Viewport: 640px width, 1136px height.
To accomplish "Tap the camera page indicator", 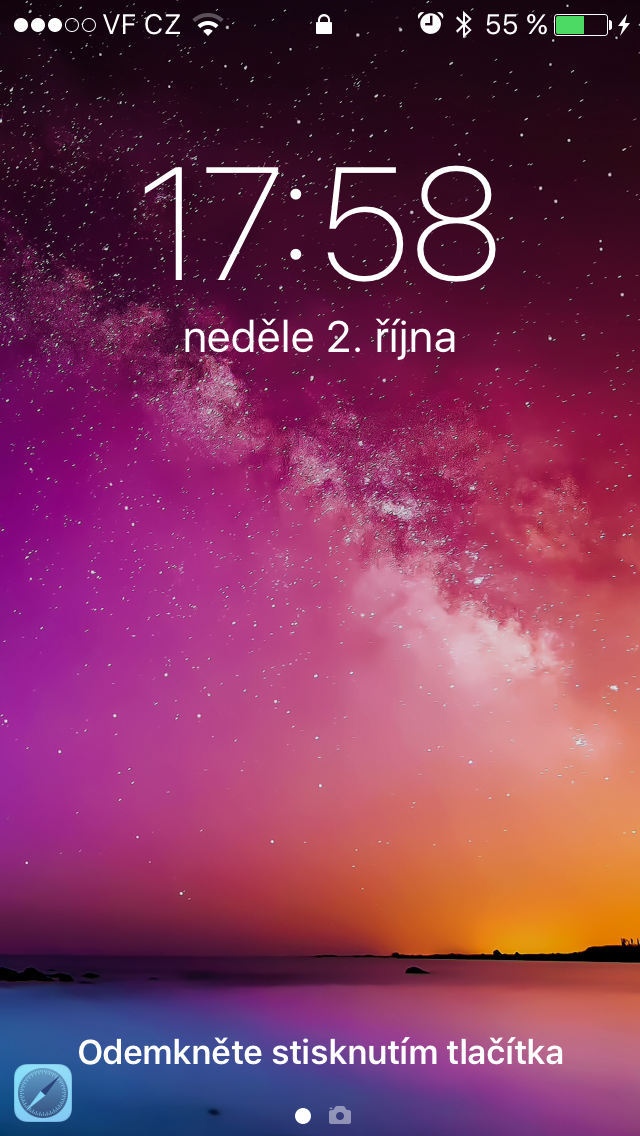I will [x=340, y=1115].
